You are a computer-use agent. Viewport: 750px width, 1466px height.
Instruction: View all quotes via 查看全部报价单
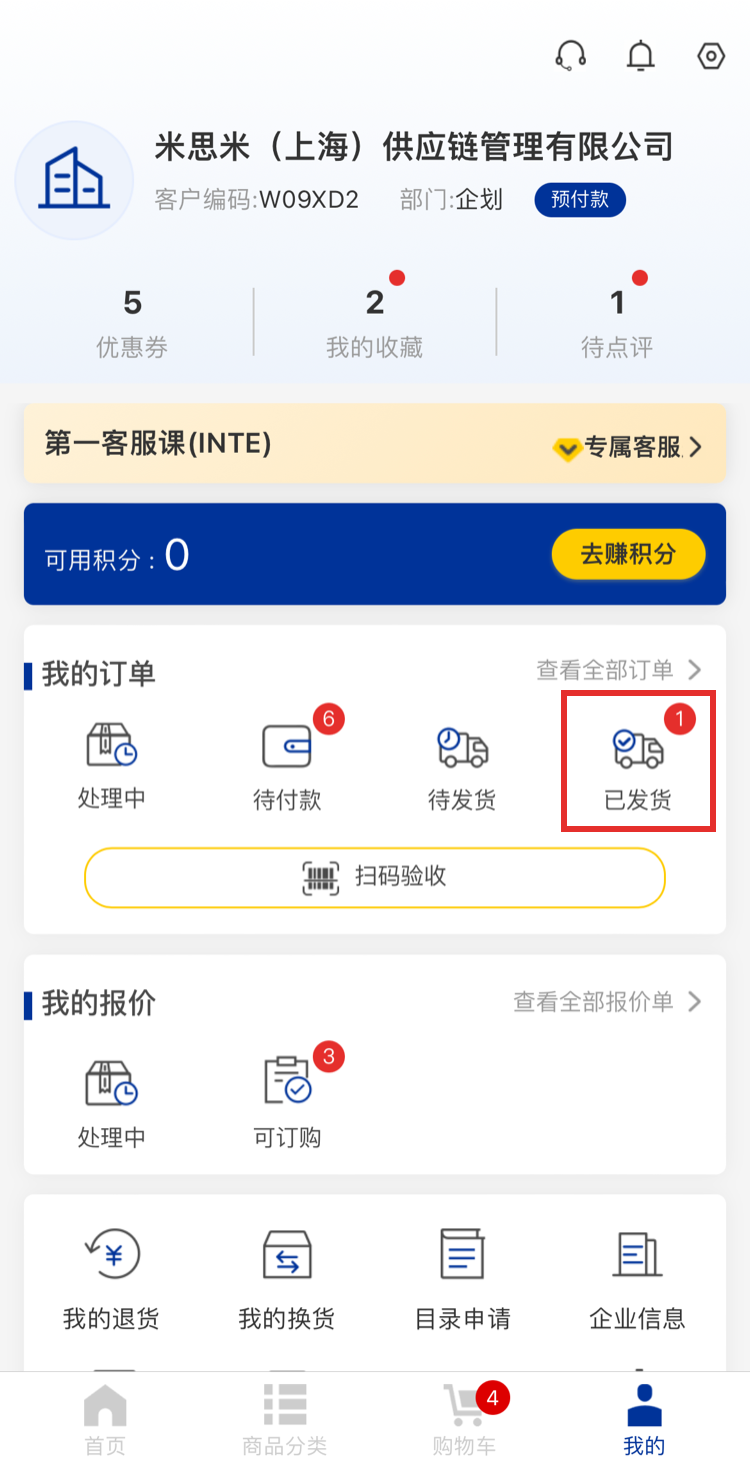point(607,1002)
